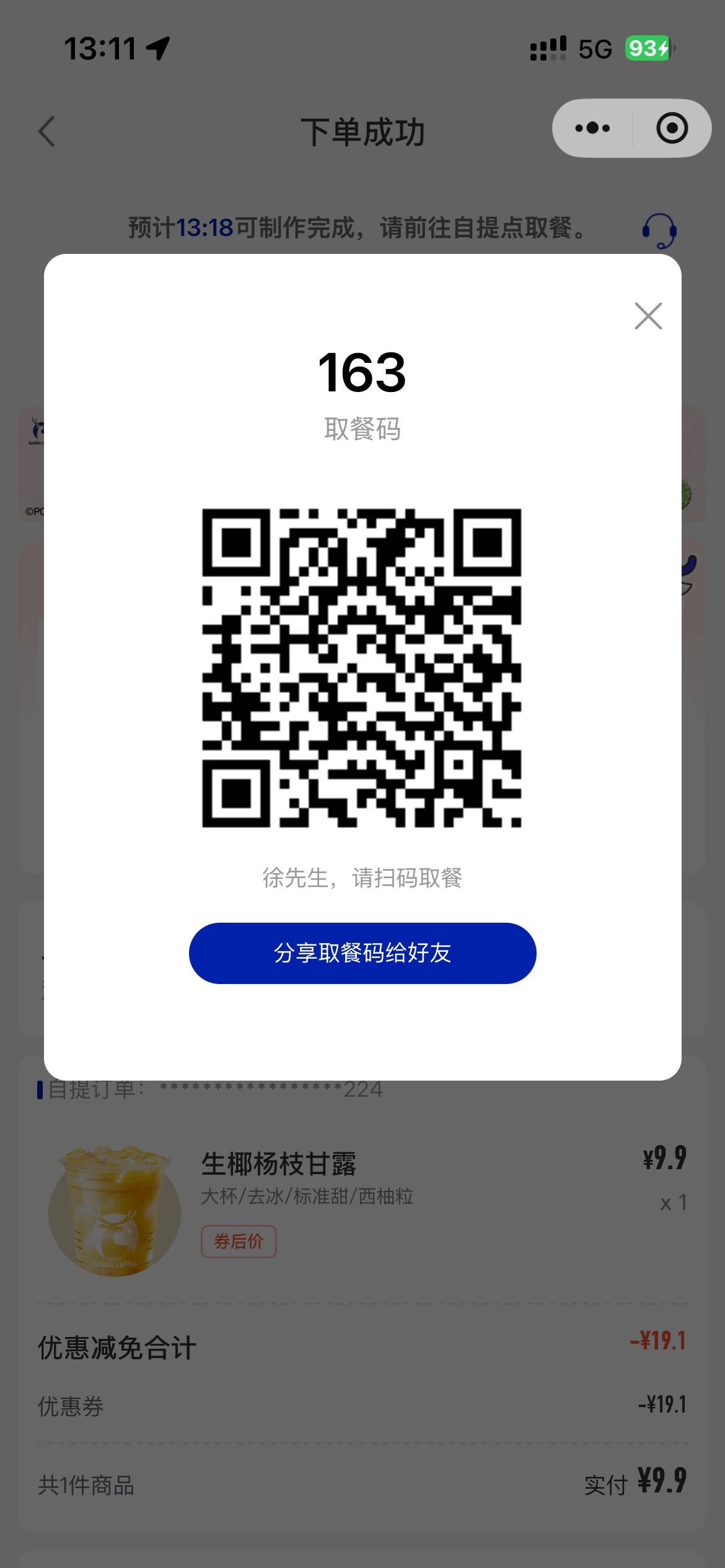
Task: Close the pickup code dialog
Action: (x=648, y=316)
